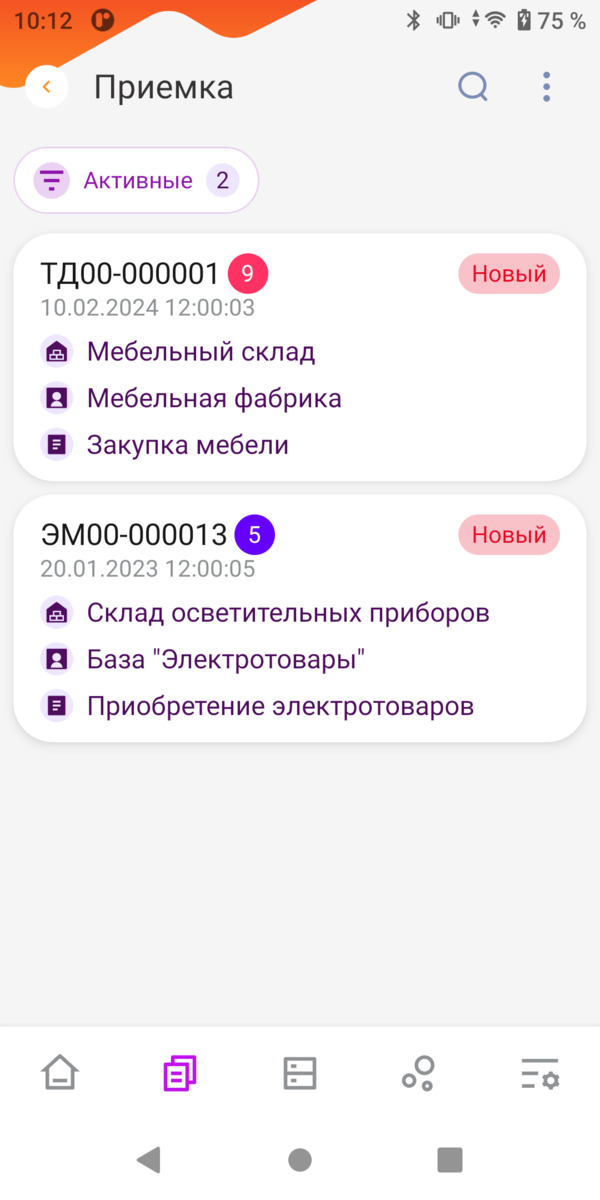Switch to the storage cabinet tab
600x1200 pixels.
pyautogui.click(x=300, y=1074)
